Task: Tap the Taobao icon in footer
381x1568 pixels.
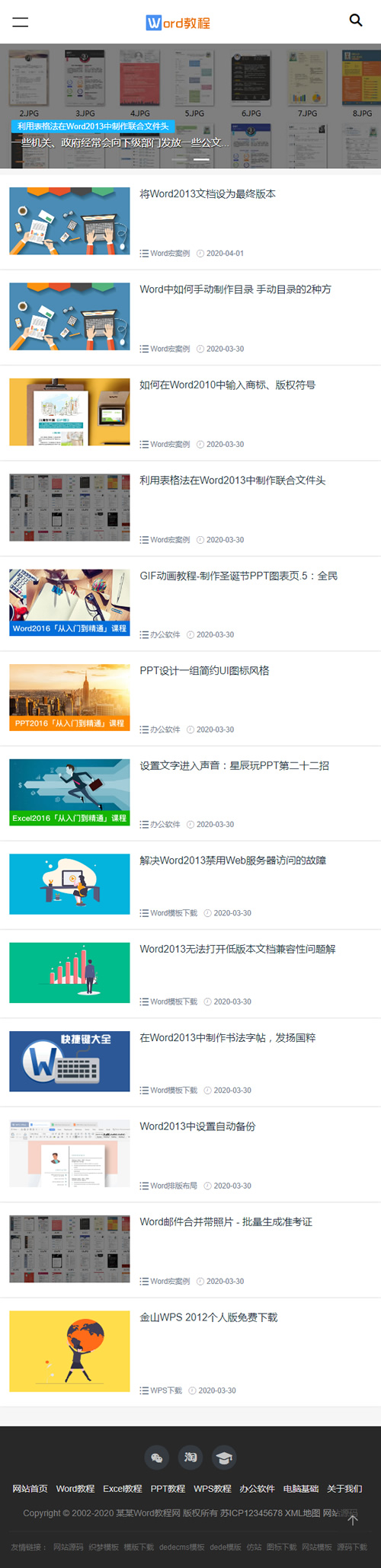Action: (190, 1458)
